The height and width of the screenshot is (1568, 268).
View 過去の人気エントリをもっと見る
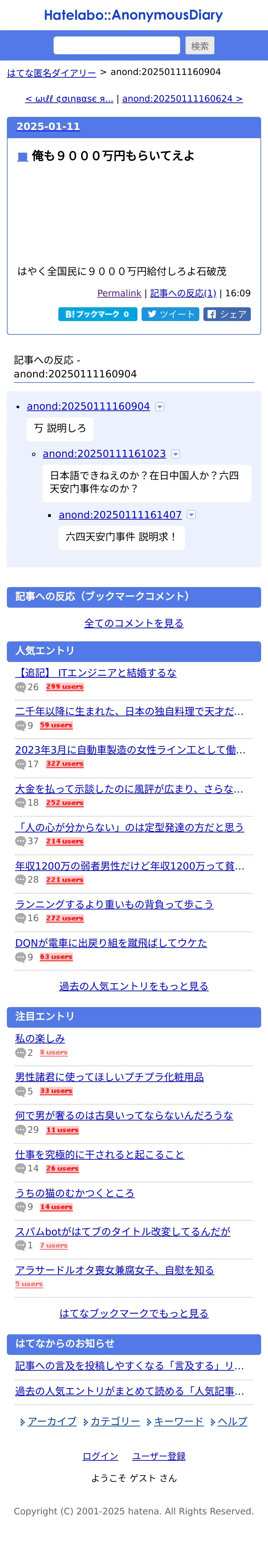(134, 986)
